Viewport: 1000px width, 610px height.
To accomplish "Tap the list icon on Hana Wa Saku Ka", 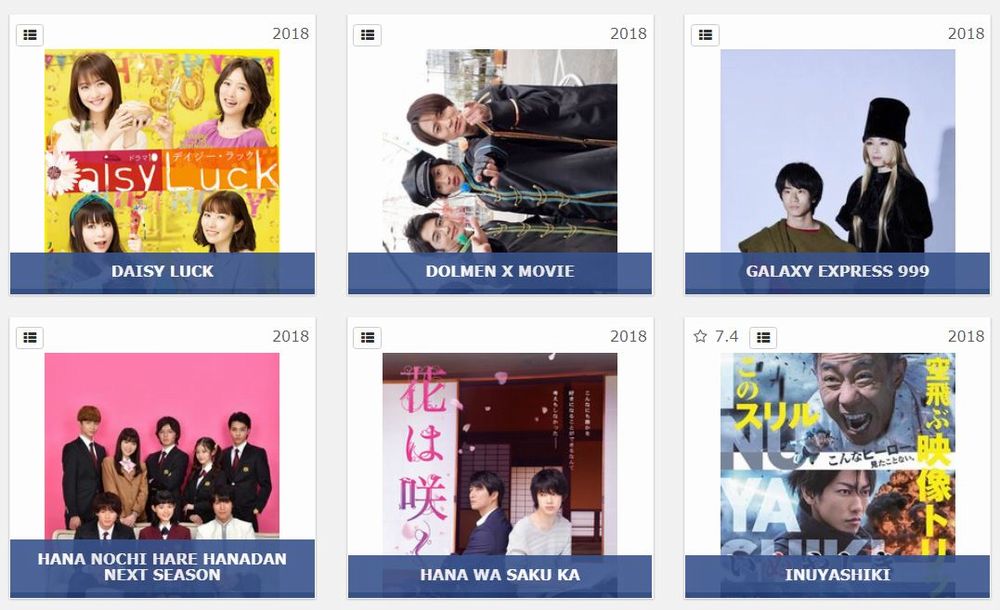I will pyautogui.click(x=367, y=337).
